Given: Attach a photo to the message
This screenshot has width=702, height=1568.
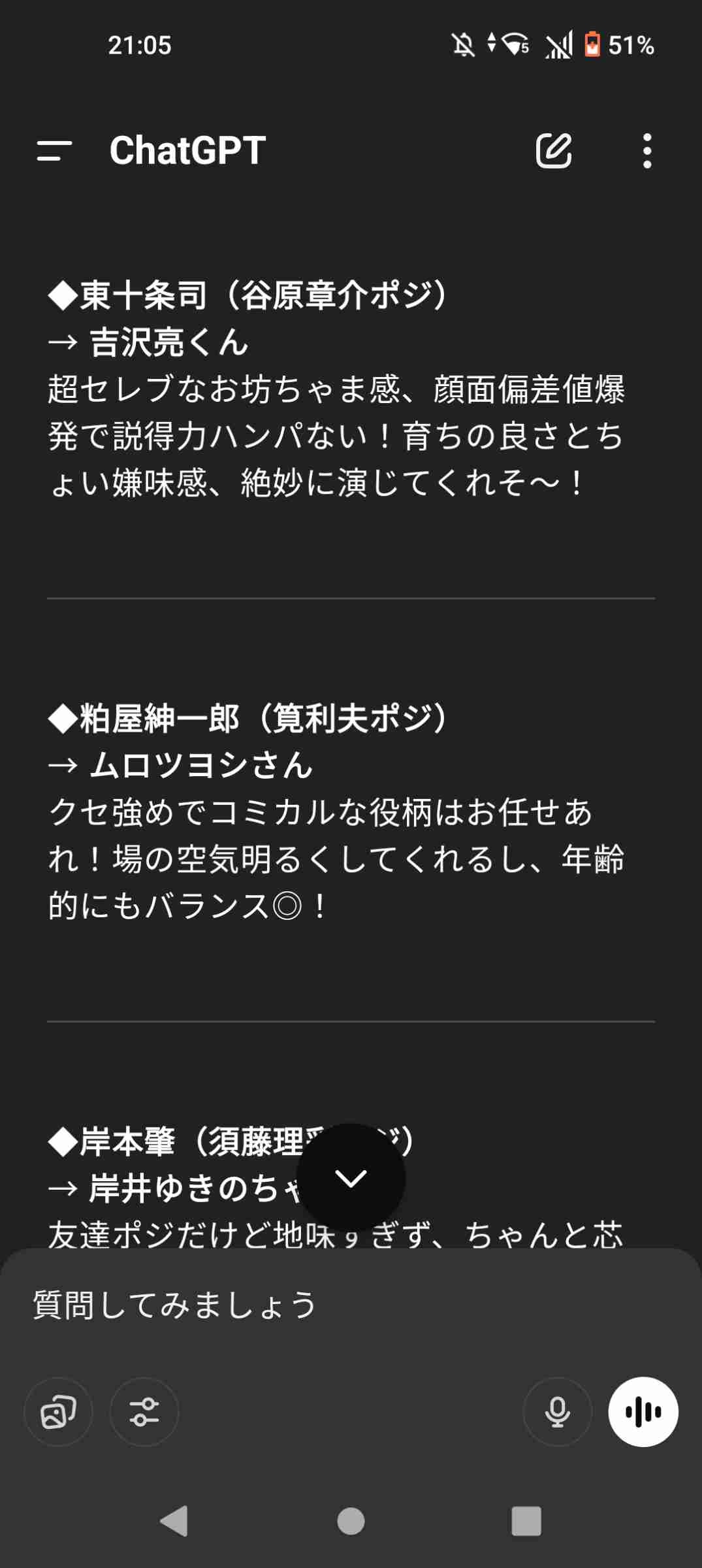Looking at the screenshot, I should click(58, 1412).
